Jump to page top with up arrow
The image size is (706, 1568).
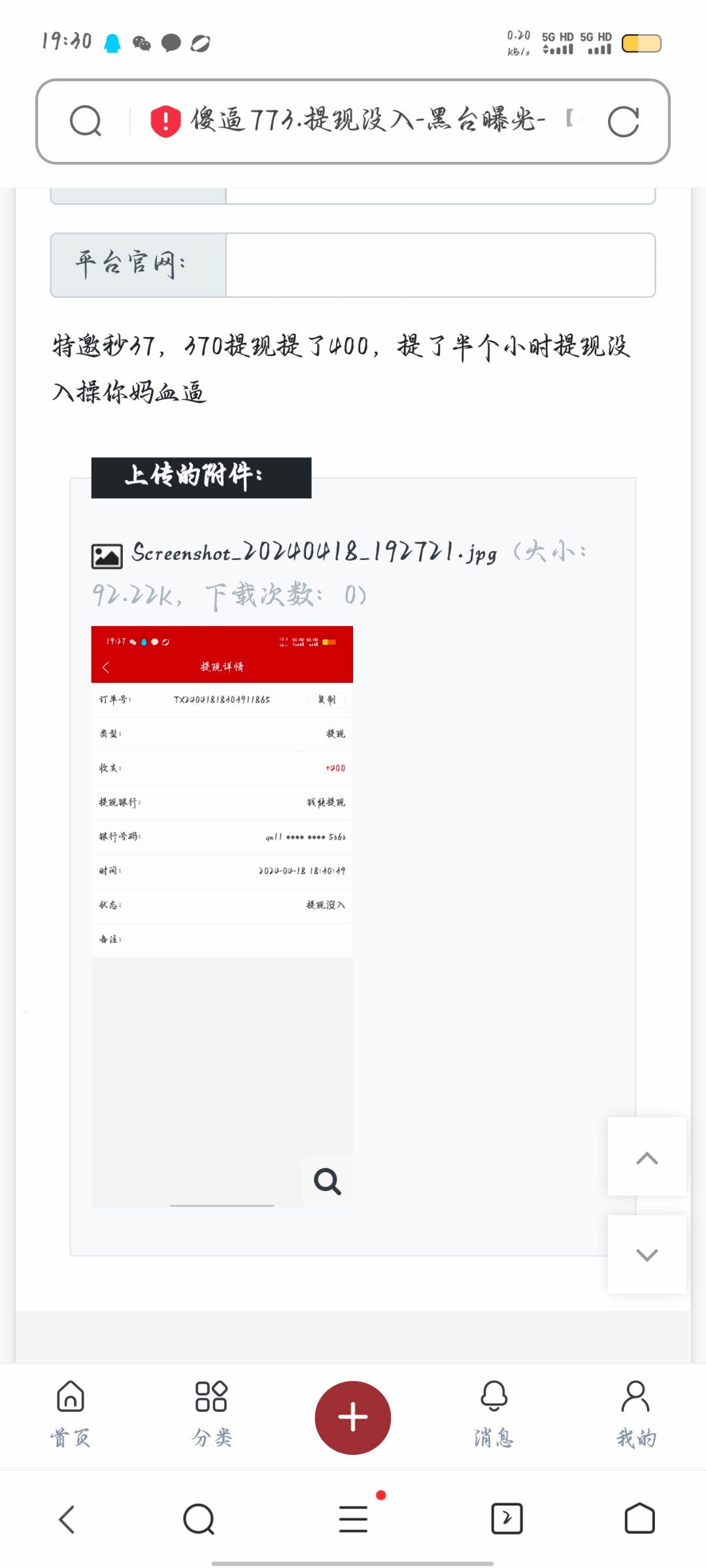pyautogui.click(x=647, y=1157)
